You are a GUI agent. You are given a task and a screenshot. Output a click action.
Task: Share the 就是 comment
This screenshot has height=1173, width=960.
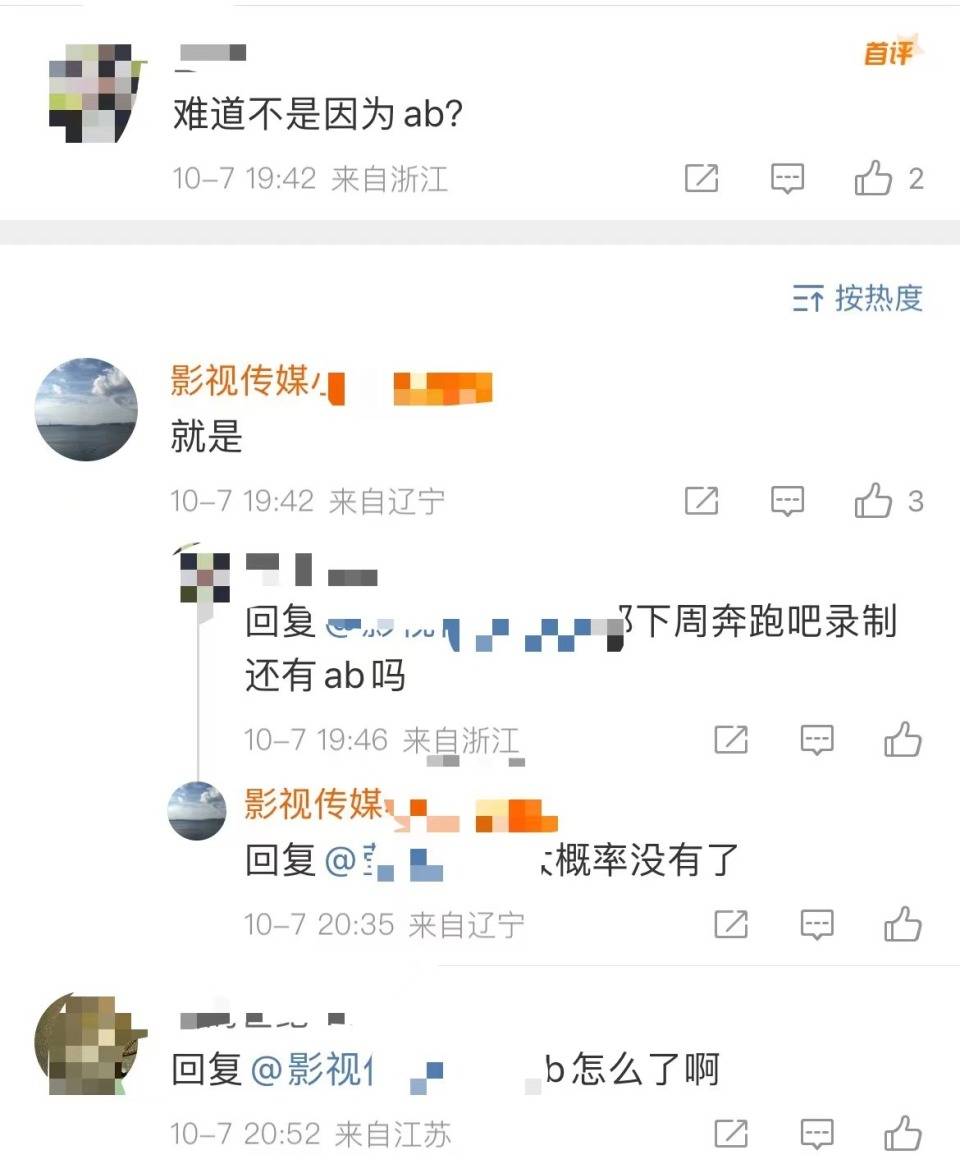click(x=701, y=501)
